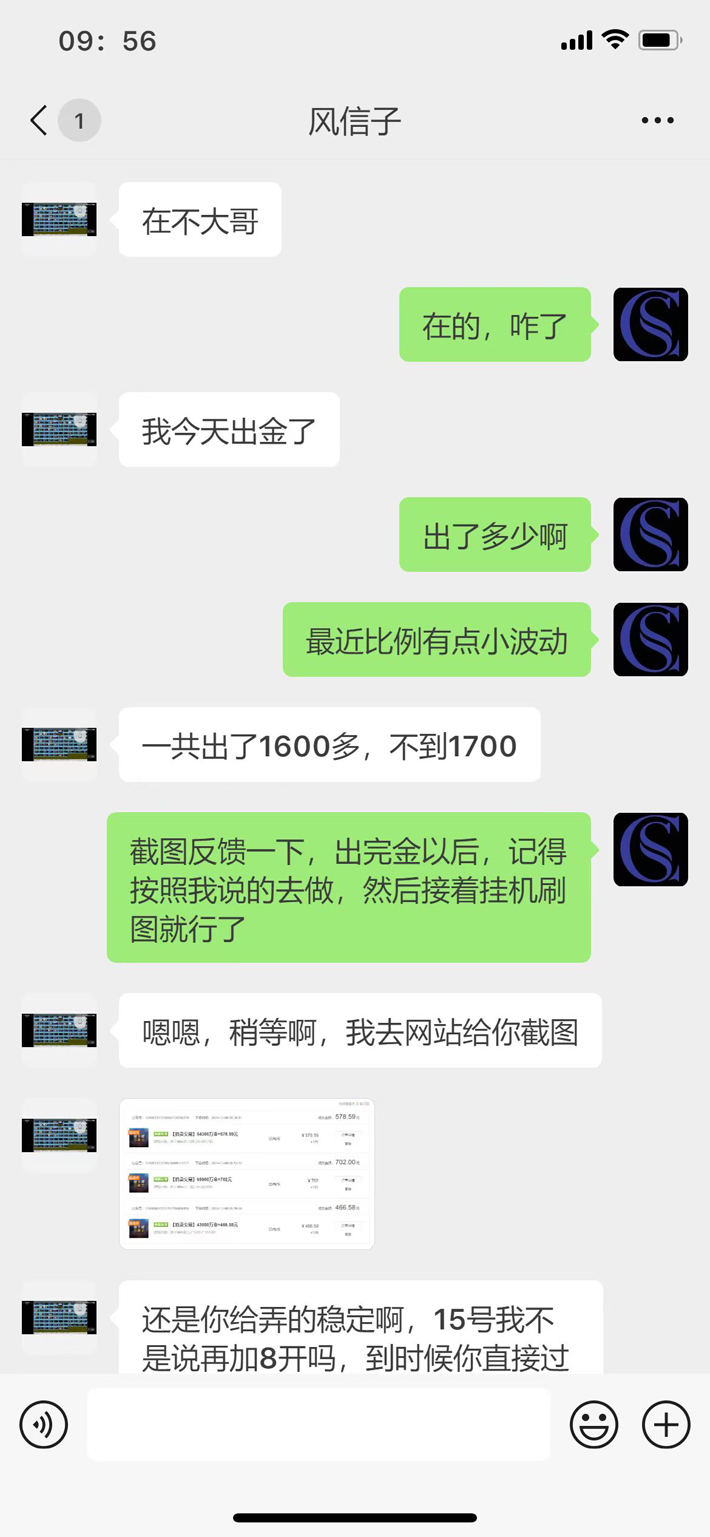Switch to voice message input
Screen dimensions: 710x1537
tap(44, 1424)
